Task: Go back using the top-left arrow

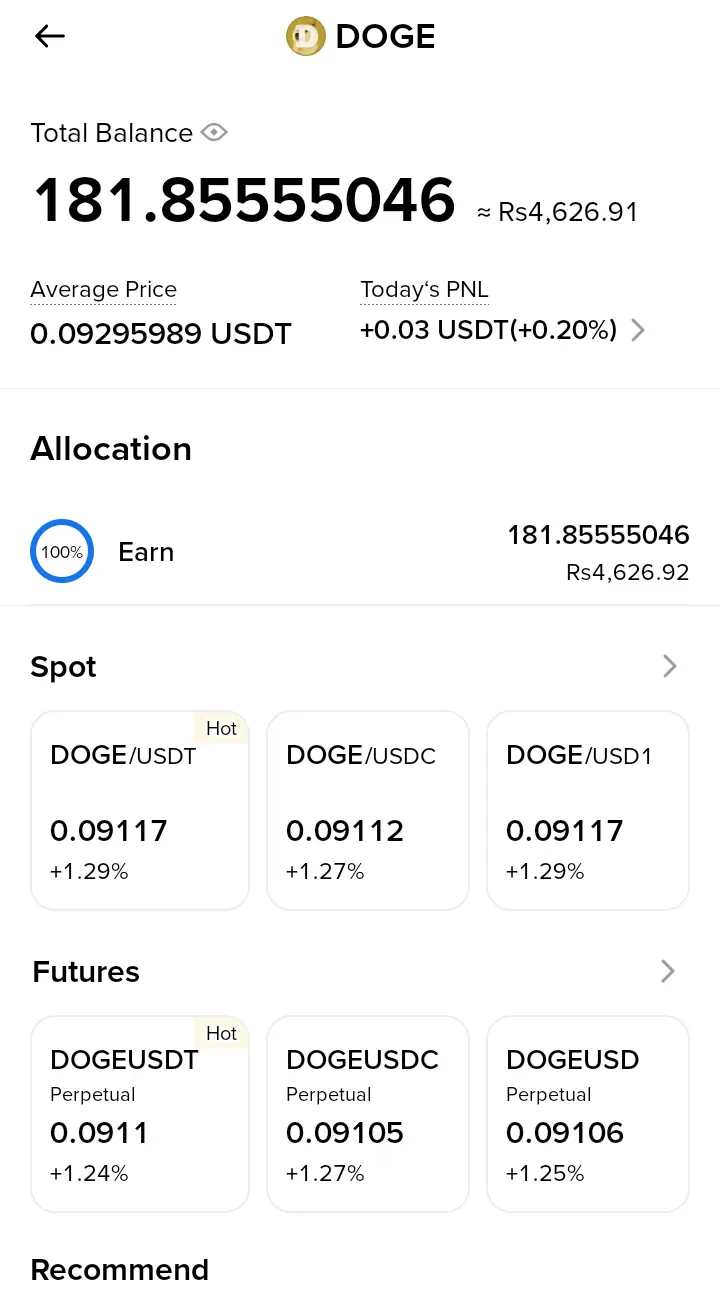Action: coord(49,37)
